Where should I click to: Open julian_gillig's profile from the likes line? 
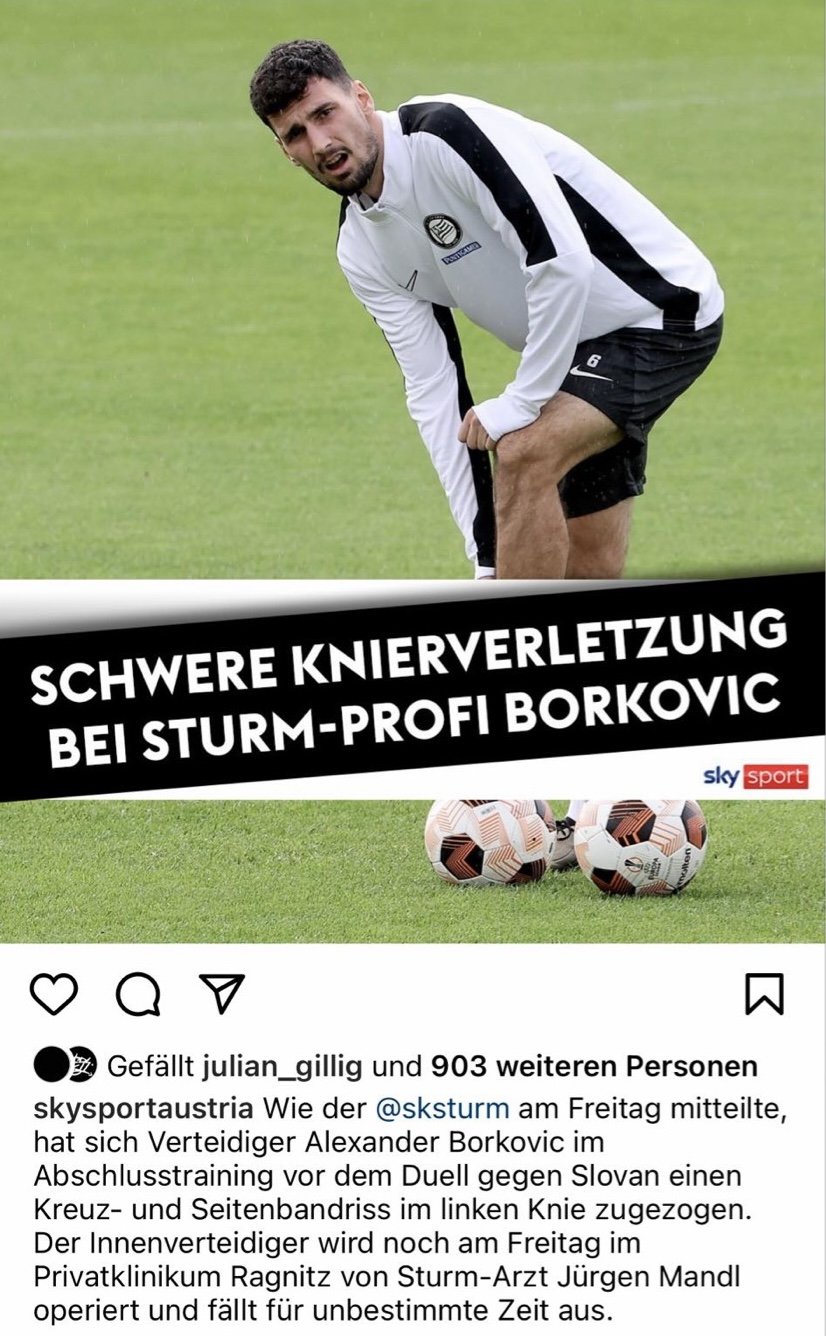(282, 1067)
